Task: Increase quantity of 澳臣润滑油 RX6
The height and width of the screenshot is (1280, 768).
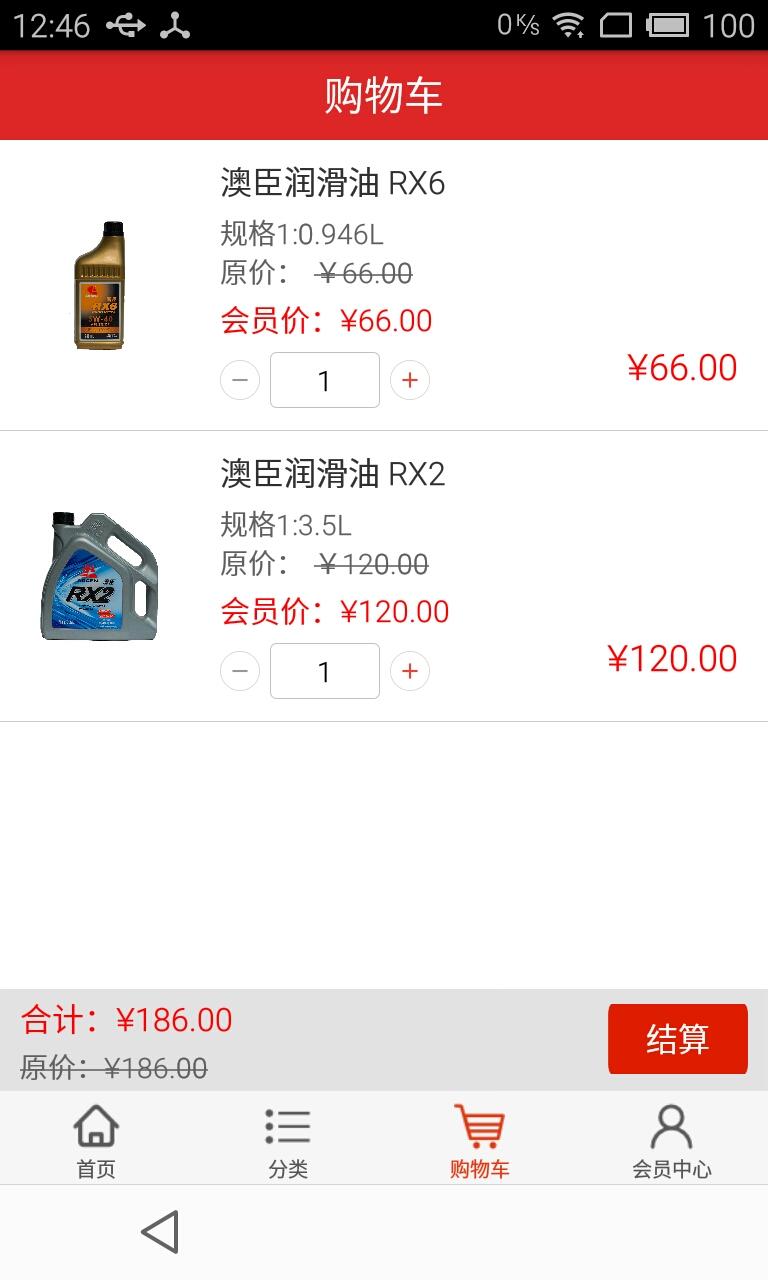Action: [x=410, y=380]
